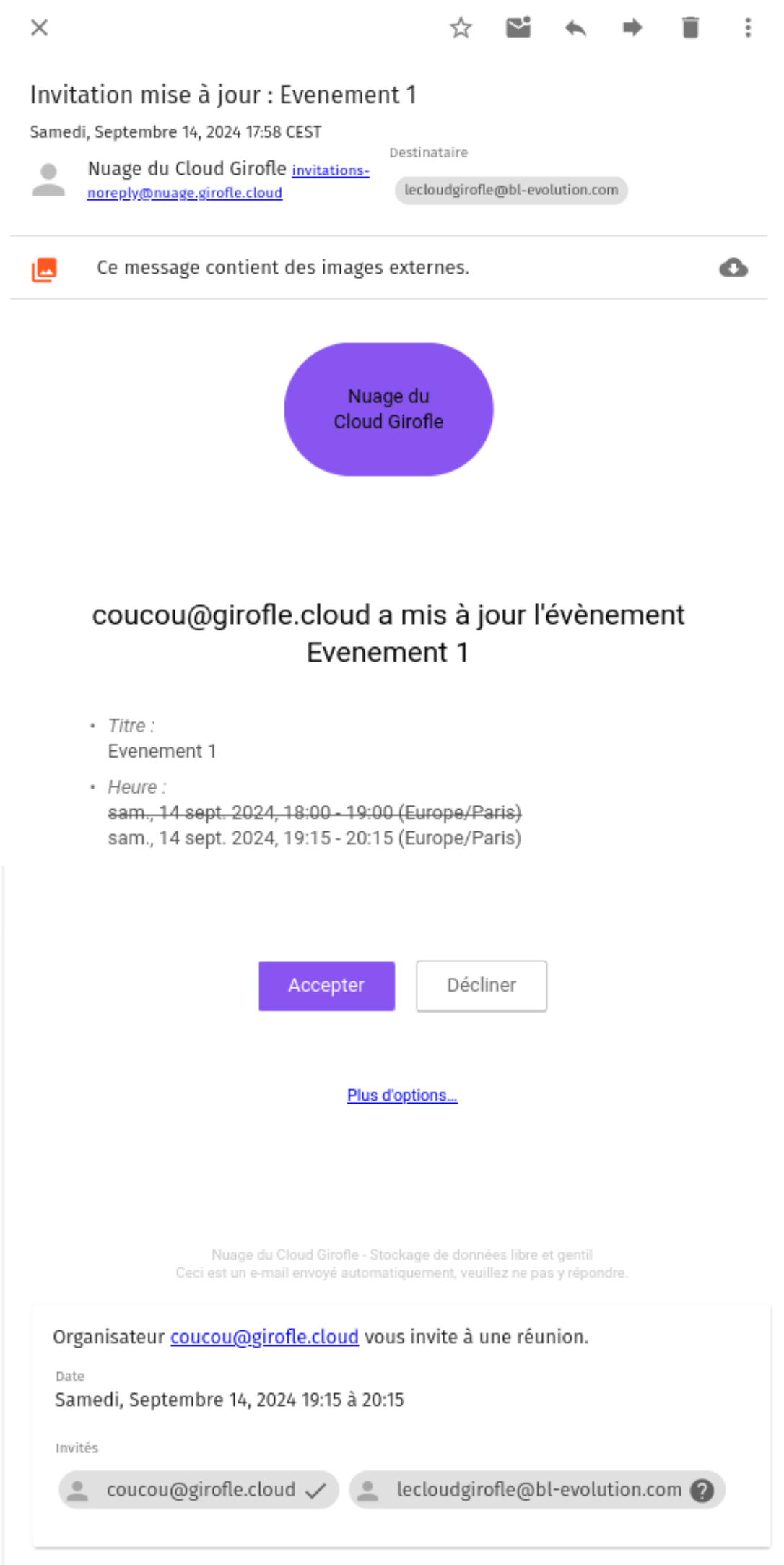Open the overflow menu
784x1565 pixels.
[x=748, y=28]
